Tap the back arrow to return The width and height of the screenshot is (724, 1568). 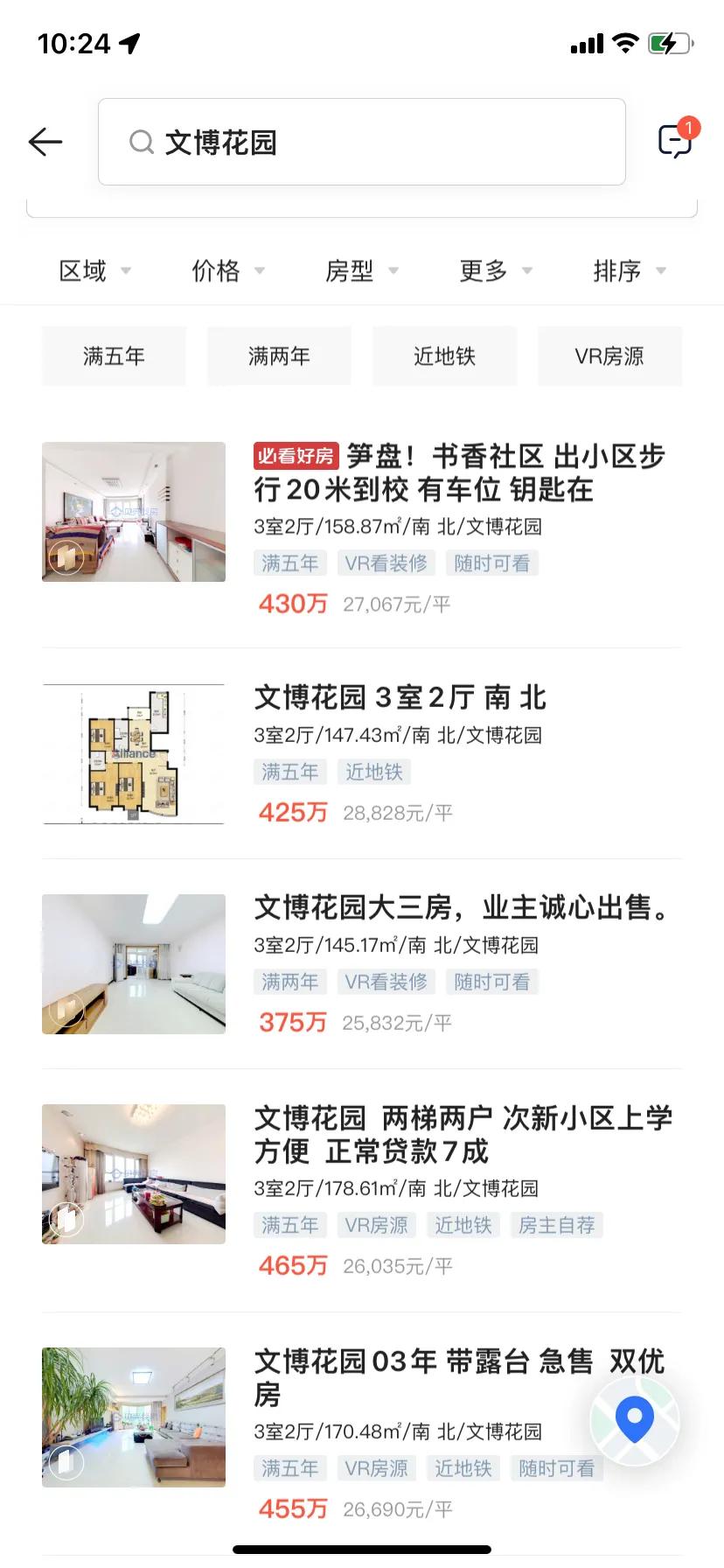[45, 142]
